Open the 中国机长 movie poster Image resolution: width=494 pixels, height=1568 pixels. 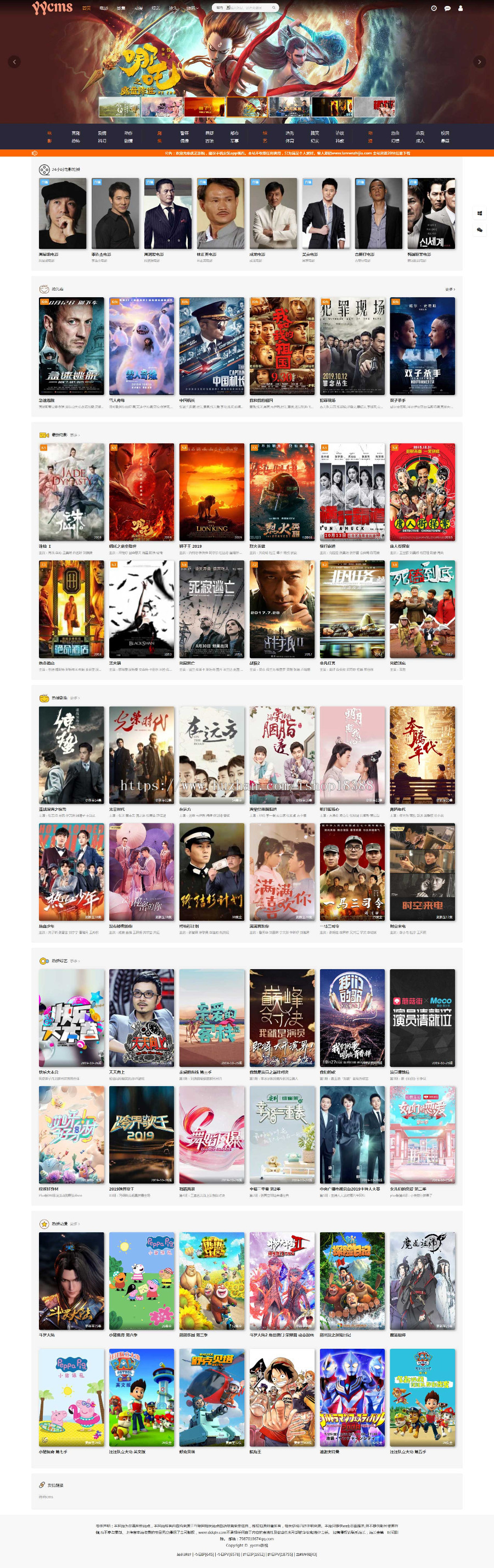pyautogui.click(x=212, y=346)
